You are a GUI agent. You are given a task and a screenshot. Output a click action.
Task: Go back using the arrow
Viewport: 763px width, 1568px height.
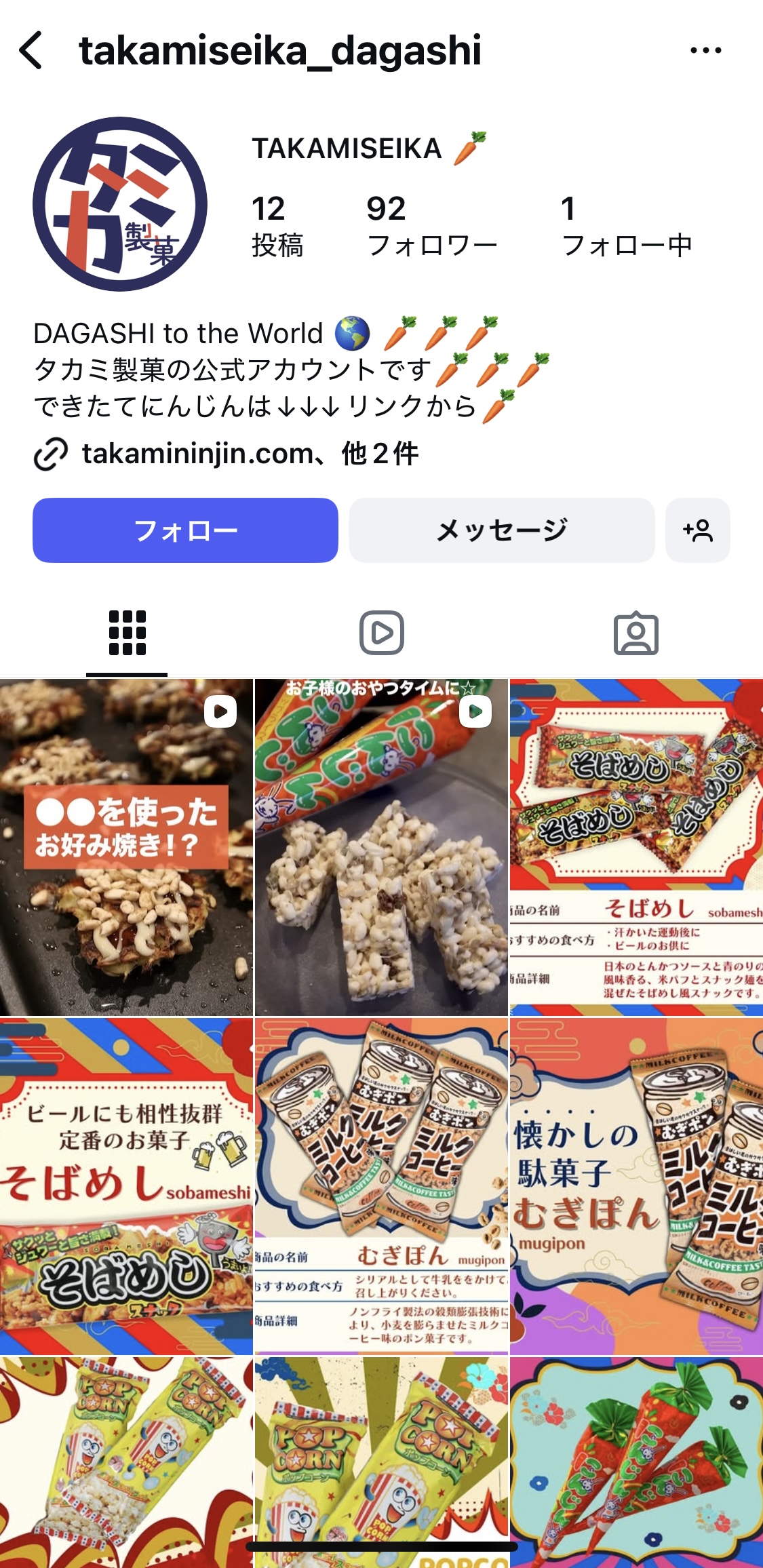click(31, 50)
